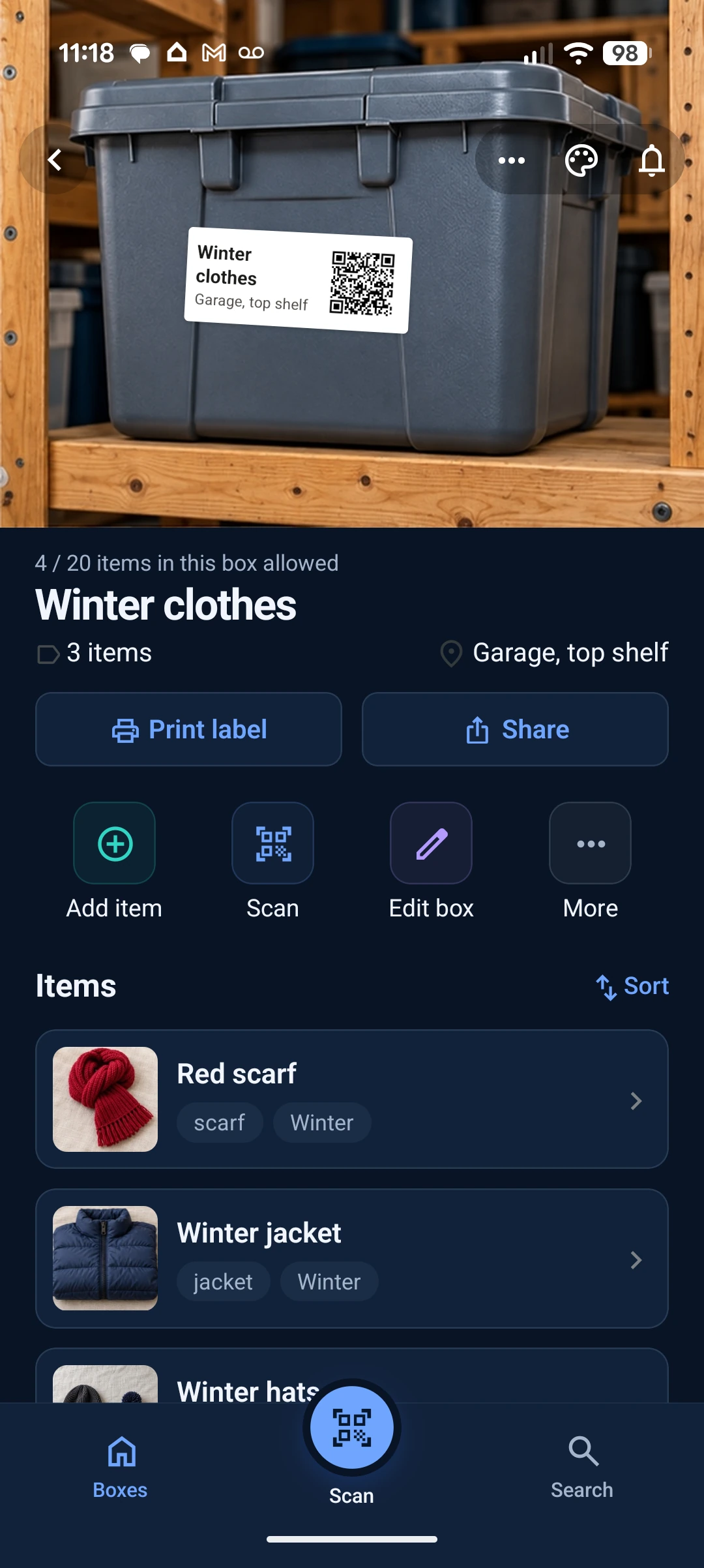704x1568 pixels.
Task: Switch to the Search tab
Action: 582,1468
